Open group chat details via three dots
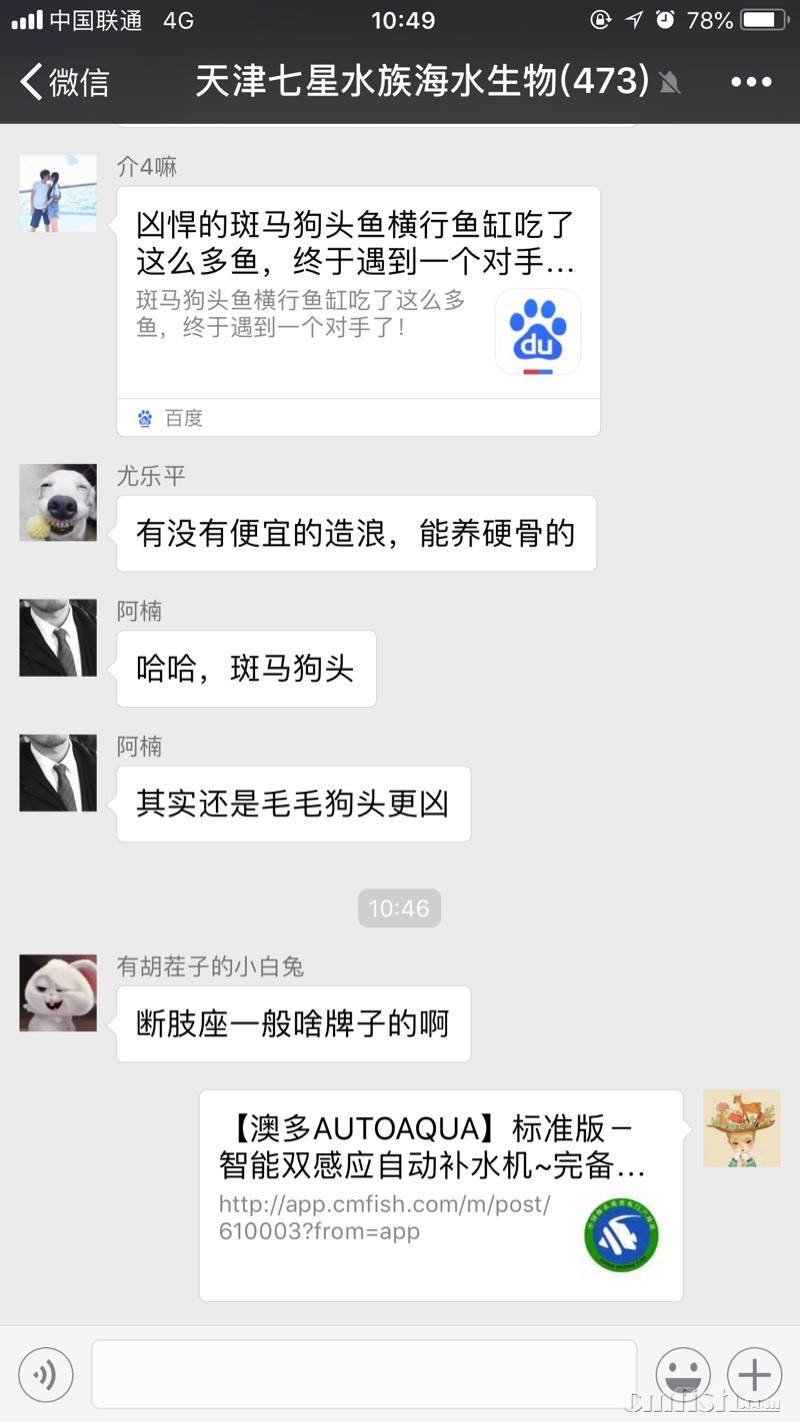Screen dimensions: 800x1423 click(x=751, y=81)
